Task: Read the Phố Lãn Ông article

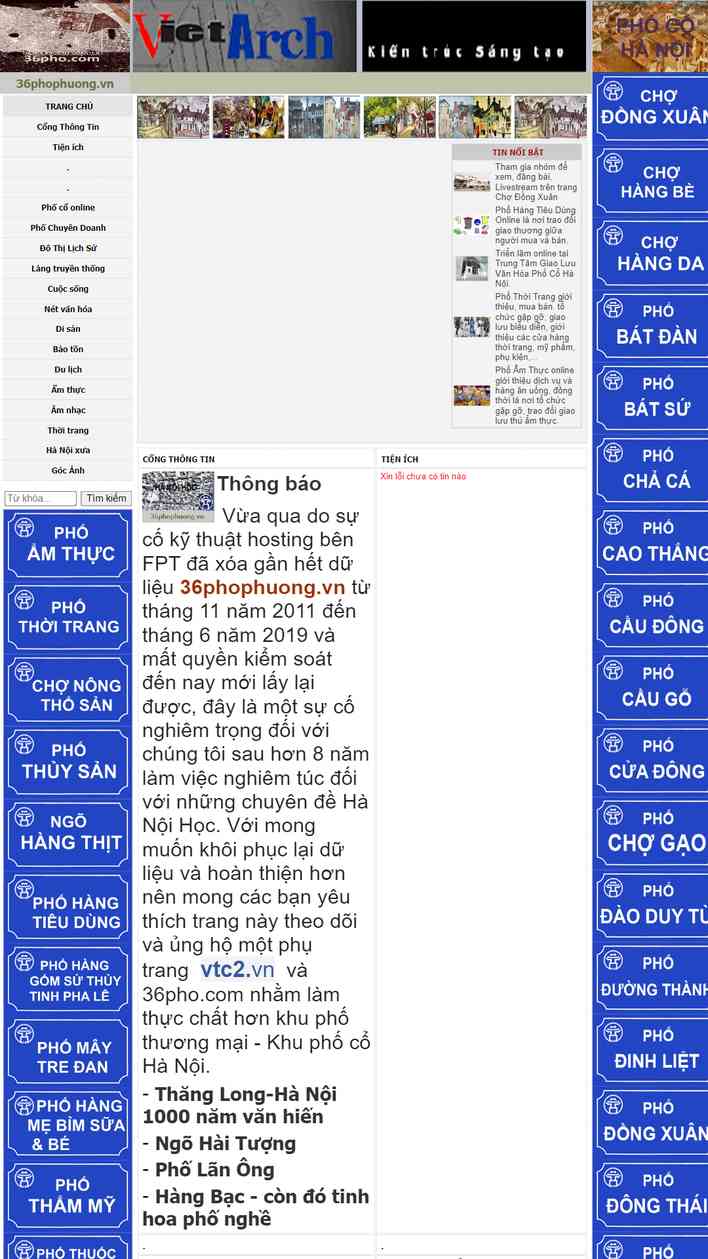Action: 214,1169
